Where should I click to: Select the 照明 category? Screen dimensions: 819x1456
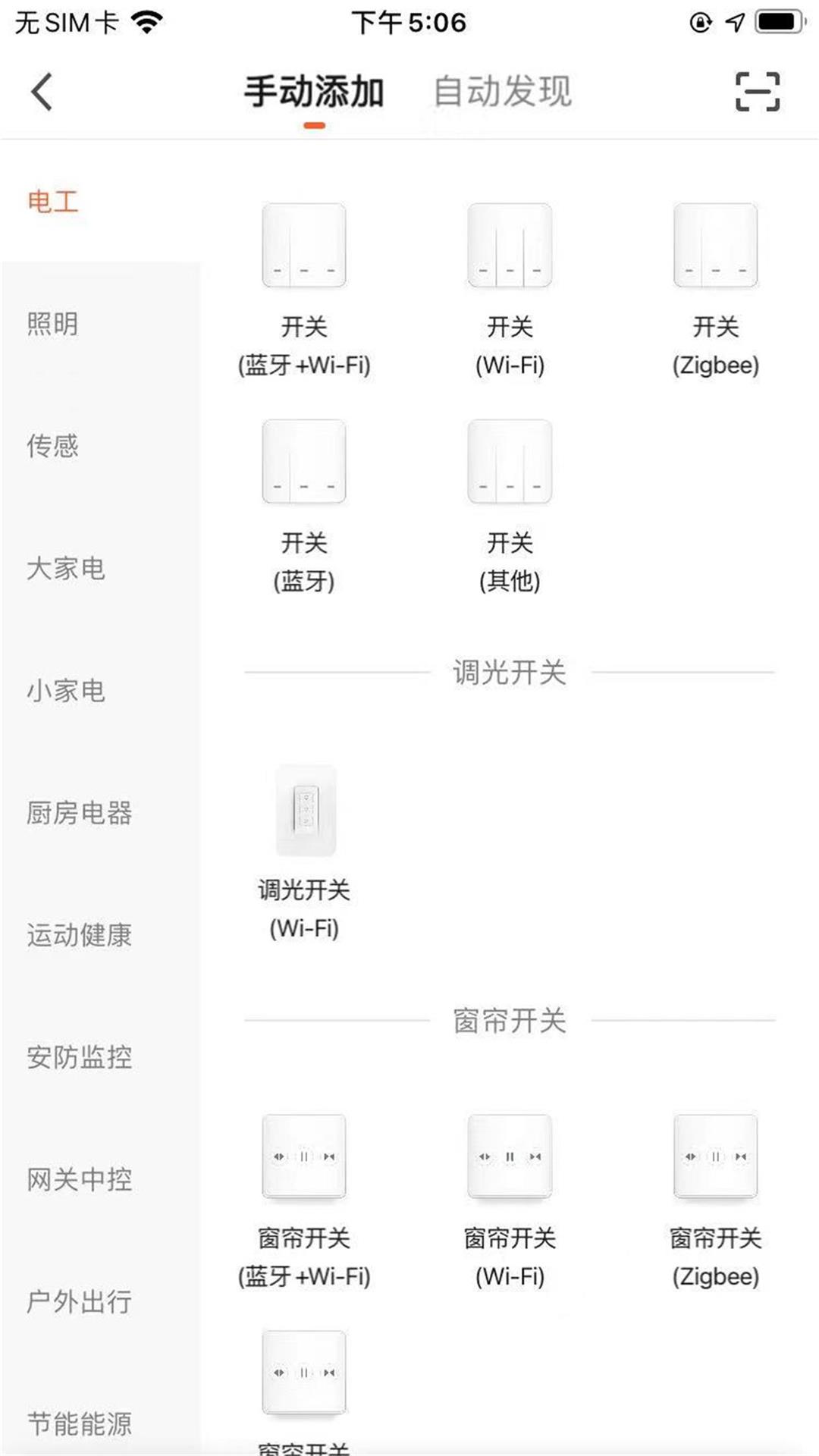coord(53,324)
